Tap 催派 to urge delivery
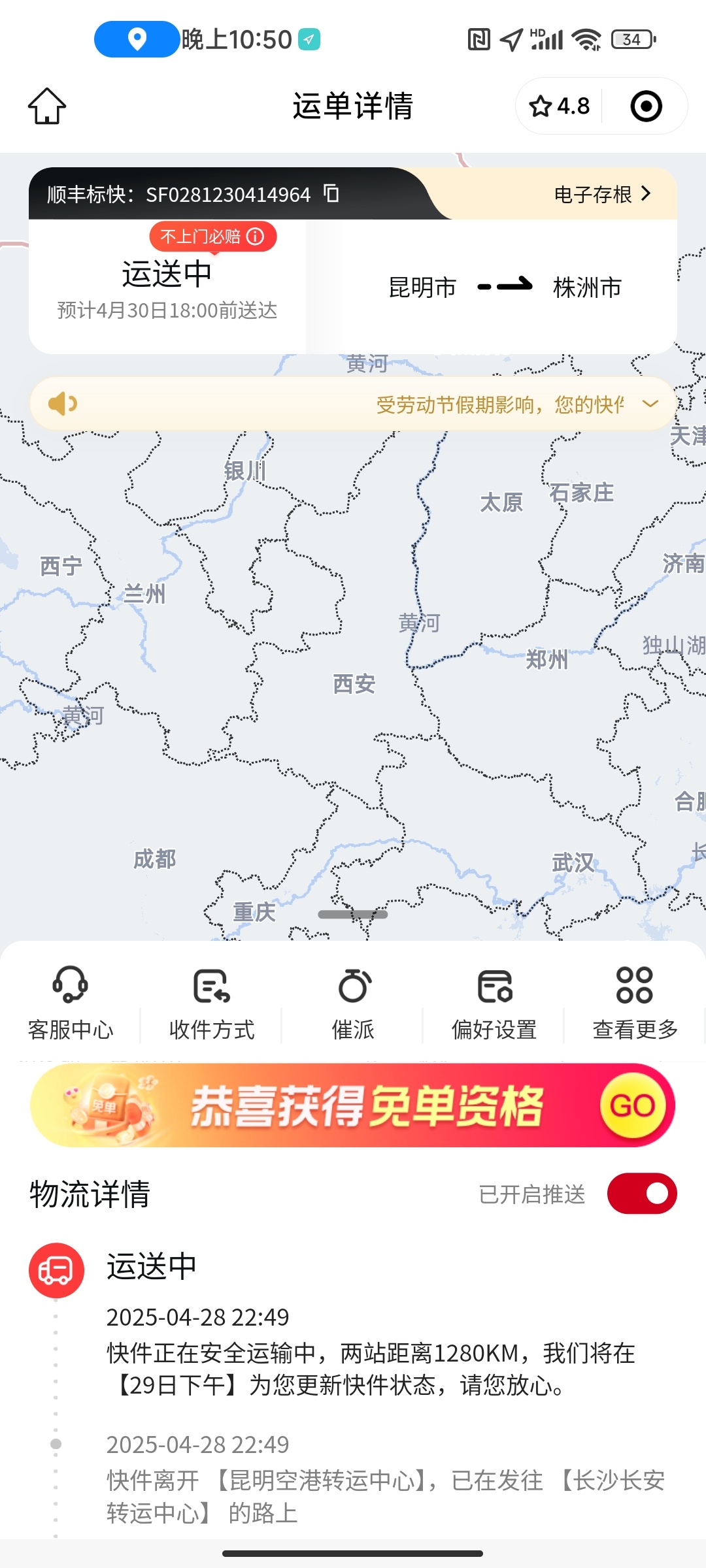Screen dimensions: 706x1568 coord(353,1003)
